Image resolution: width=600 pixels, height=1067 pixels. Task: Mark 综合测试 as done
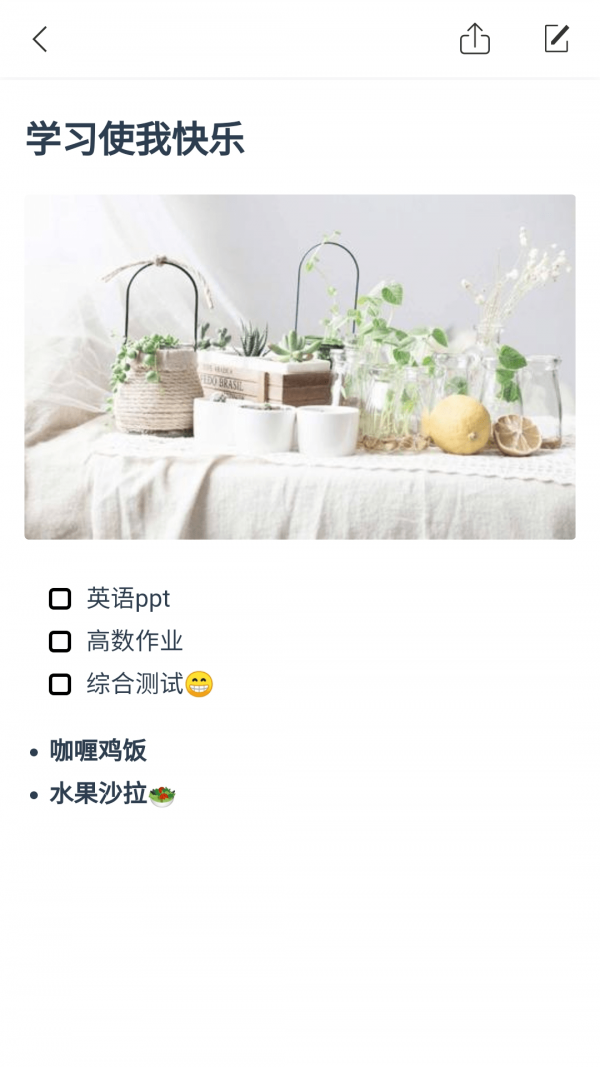pyautogui.click(x=60, y=684)
